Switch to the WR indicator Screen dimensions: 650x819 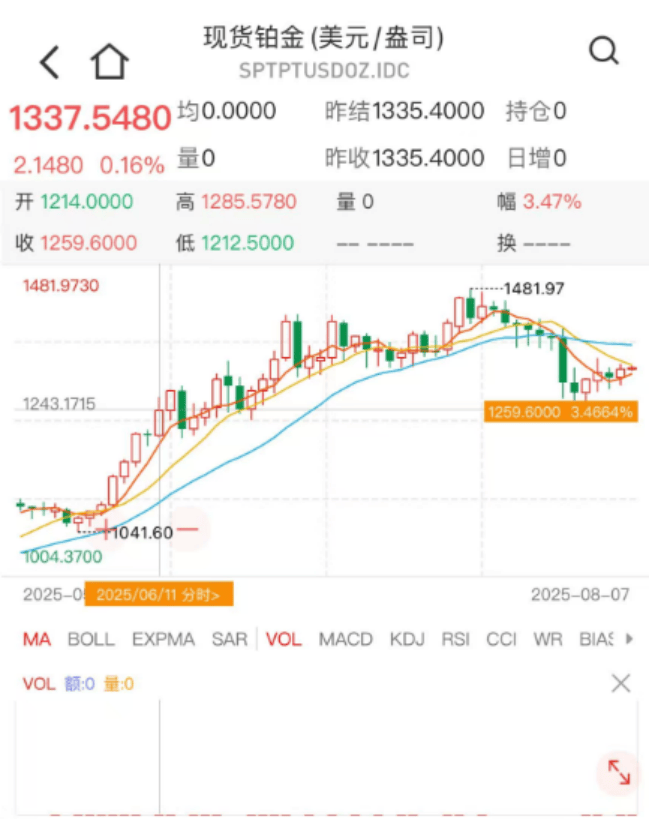pos(547,639)
